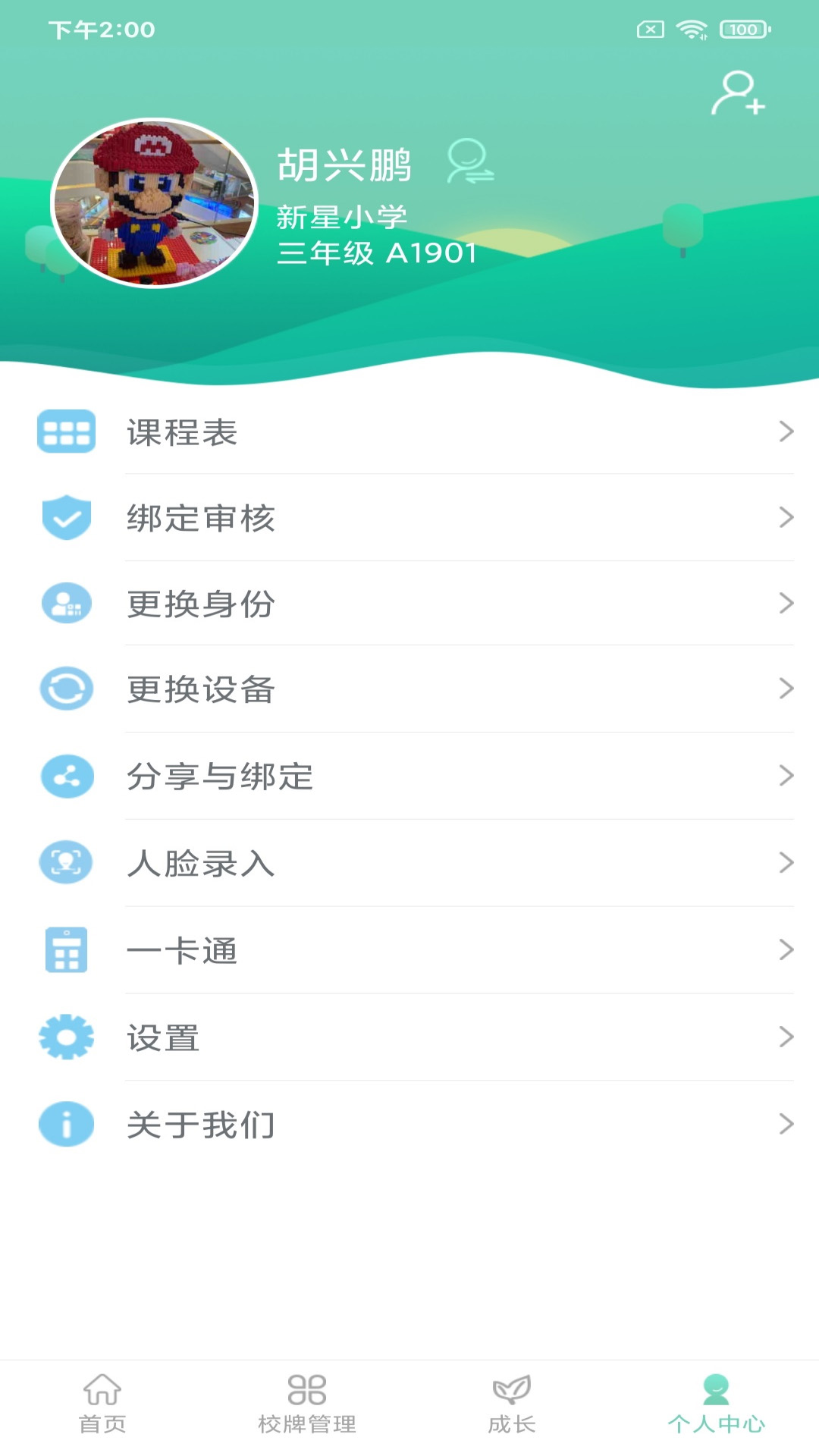
Task: Tap the account switch icon beside 胡兴鹏
Action: [x=468, y=165]
